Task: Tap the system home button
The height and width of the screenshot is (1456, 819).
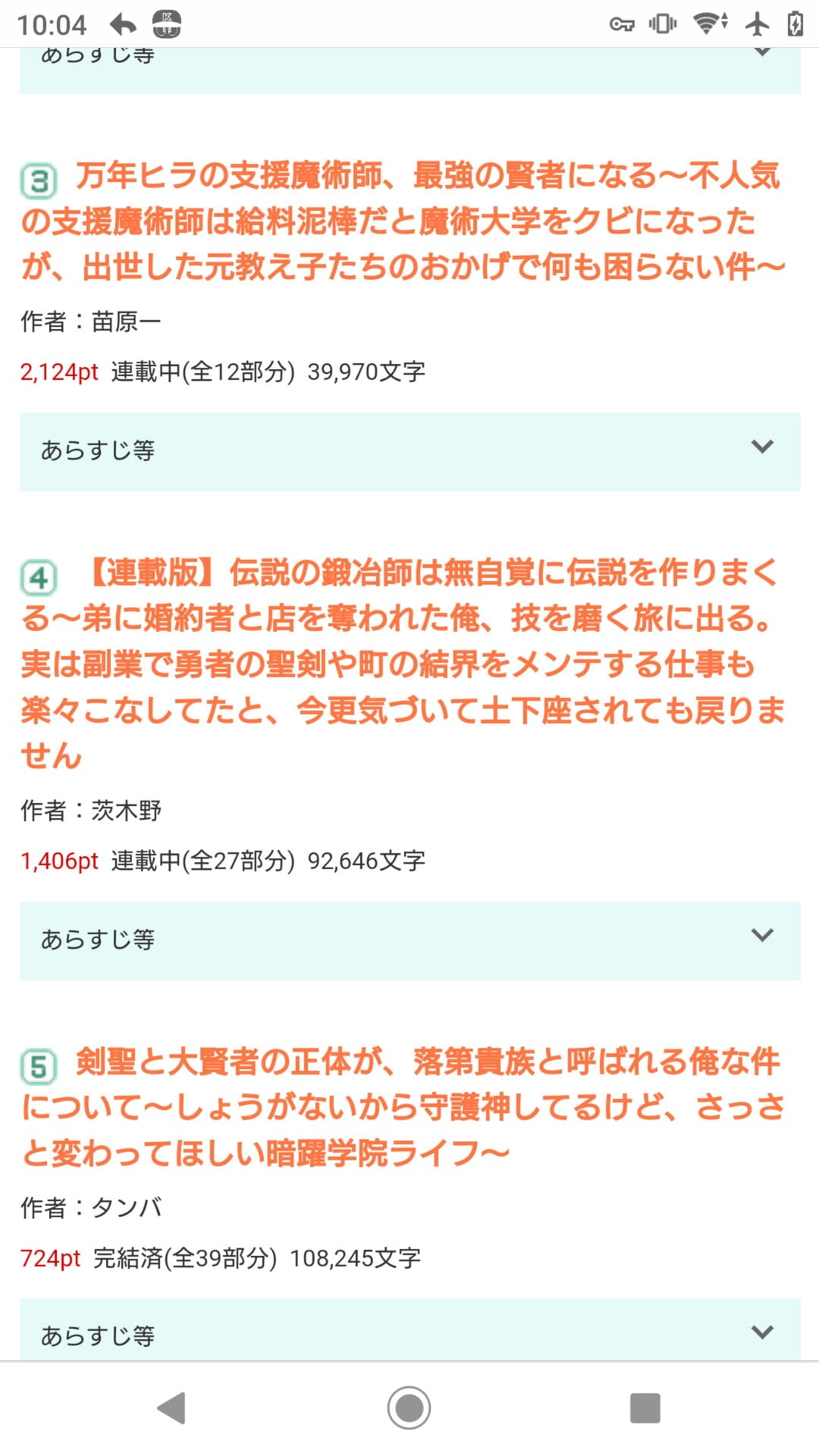Action: pyautogui.click(x=409, y=1408)
